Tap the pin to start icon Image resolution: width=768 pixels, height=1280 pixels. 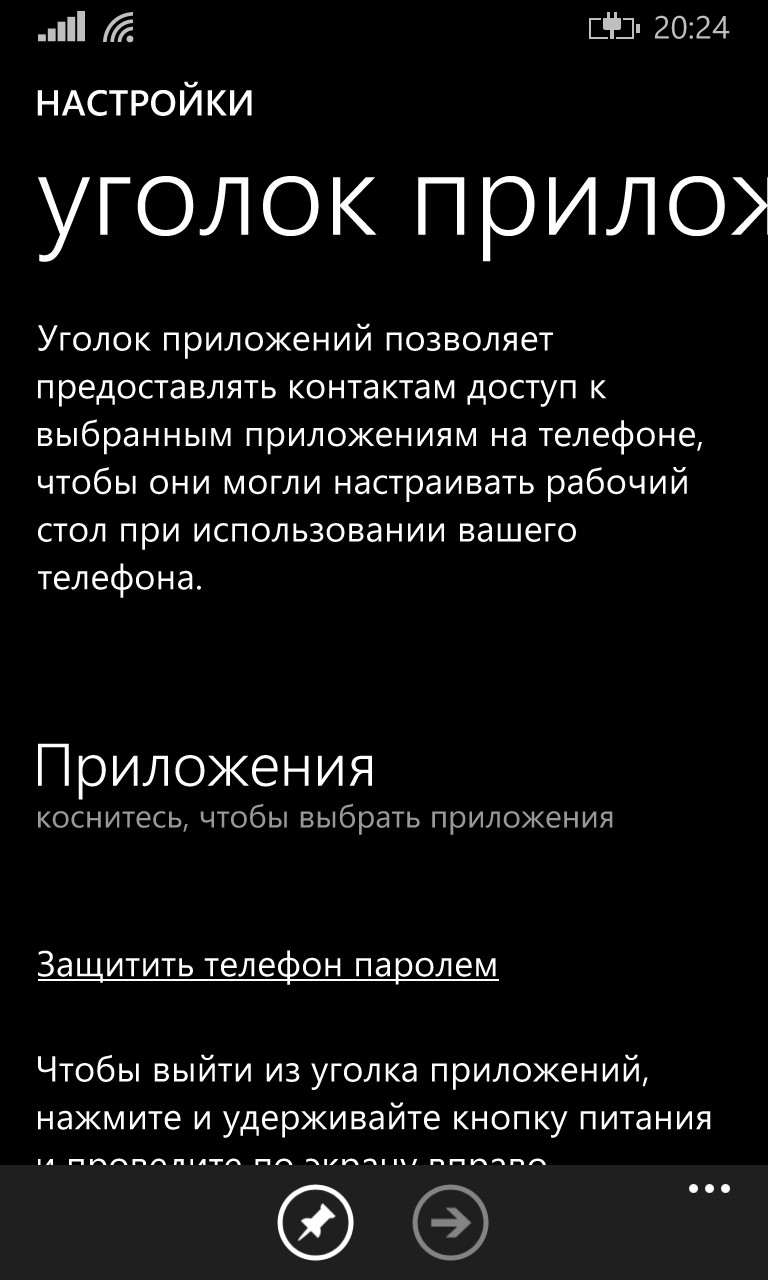point(316,1223)
